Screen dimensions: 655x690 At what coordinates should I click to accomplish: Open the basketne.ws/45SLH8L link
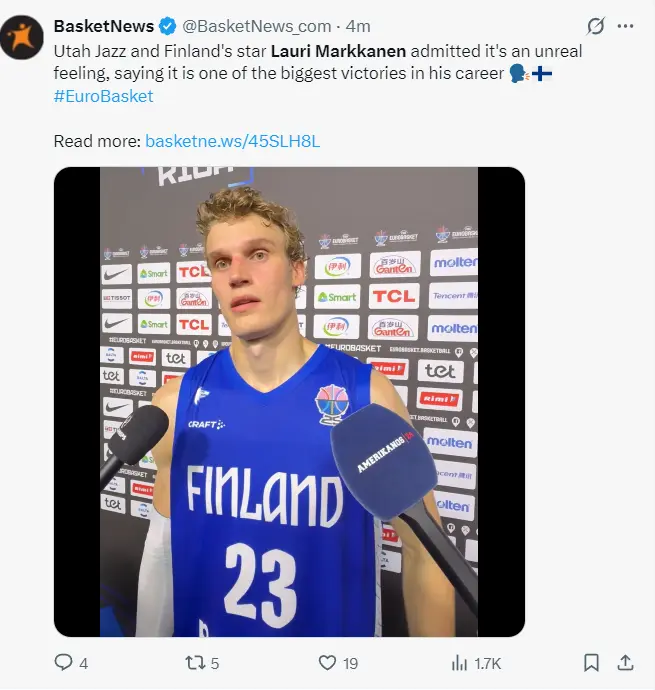232,141
